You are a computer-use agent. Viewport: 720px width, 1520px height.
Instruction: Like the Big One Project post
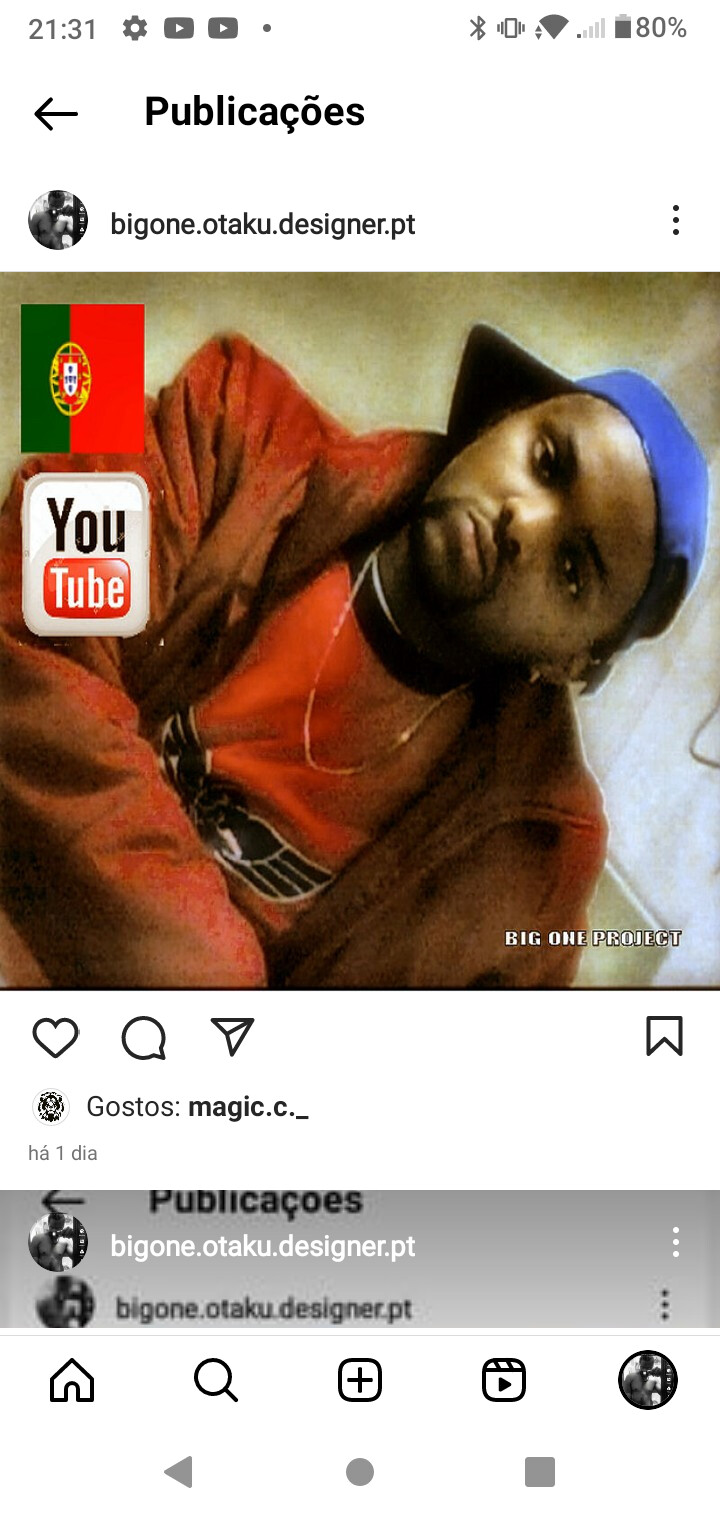tap(56, 1037)
